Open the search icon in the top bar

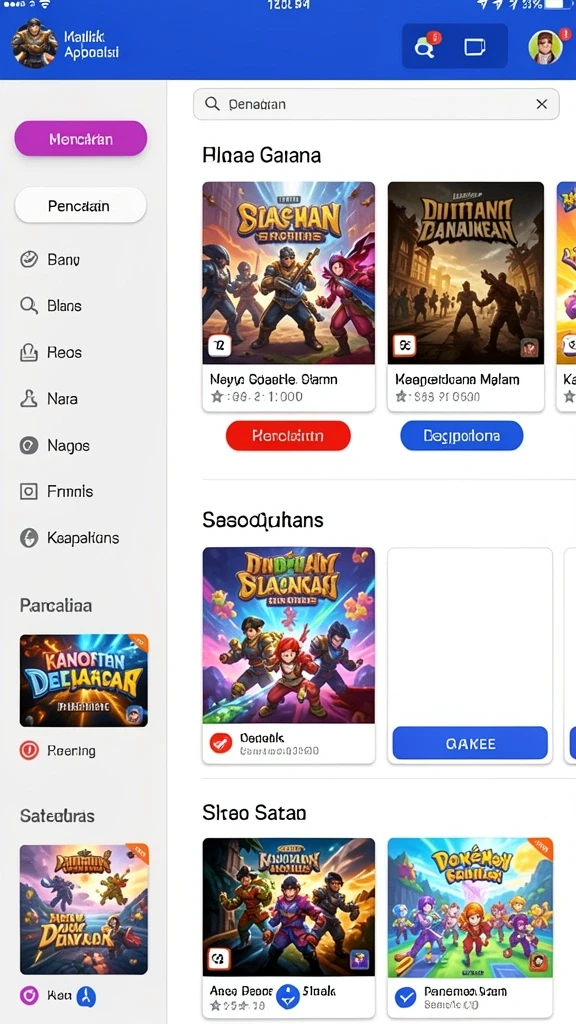(425, 47)
